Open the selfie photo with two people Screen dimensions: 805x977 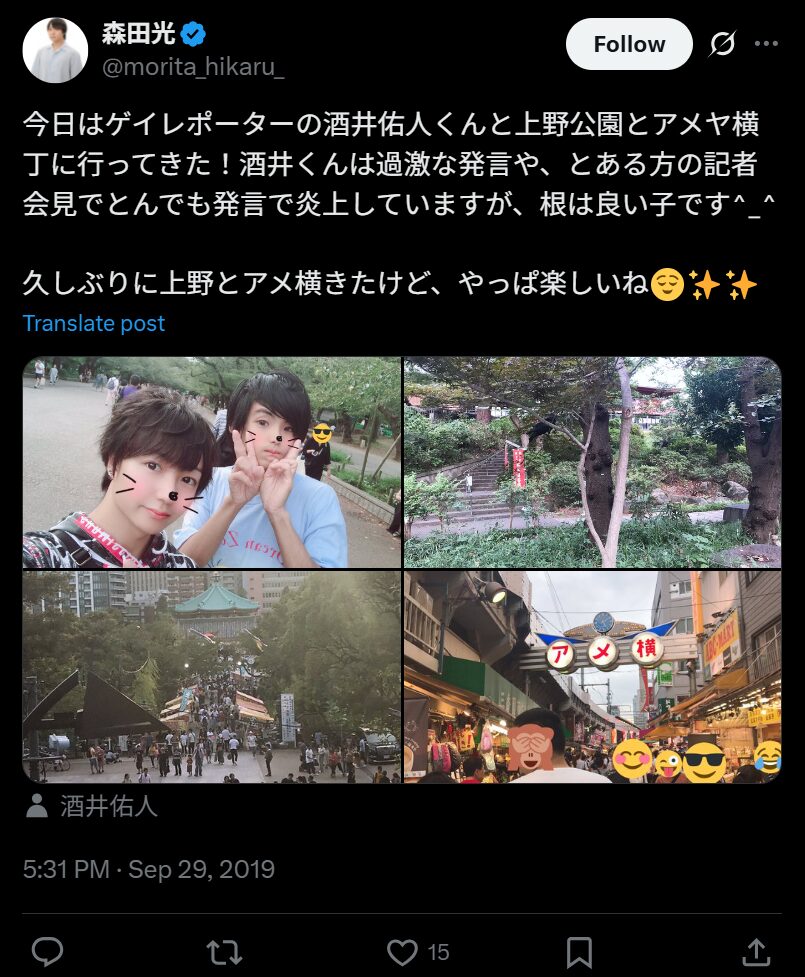point(212,462)
